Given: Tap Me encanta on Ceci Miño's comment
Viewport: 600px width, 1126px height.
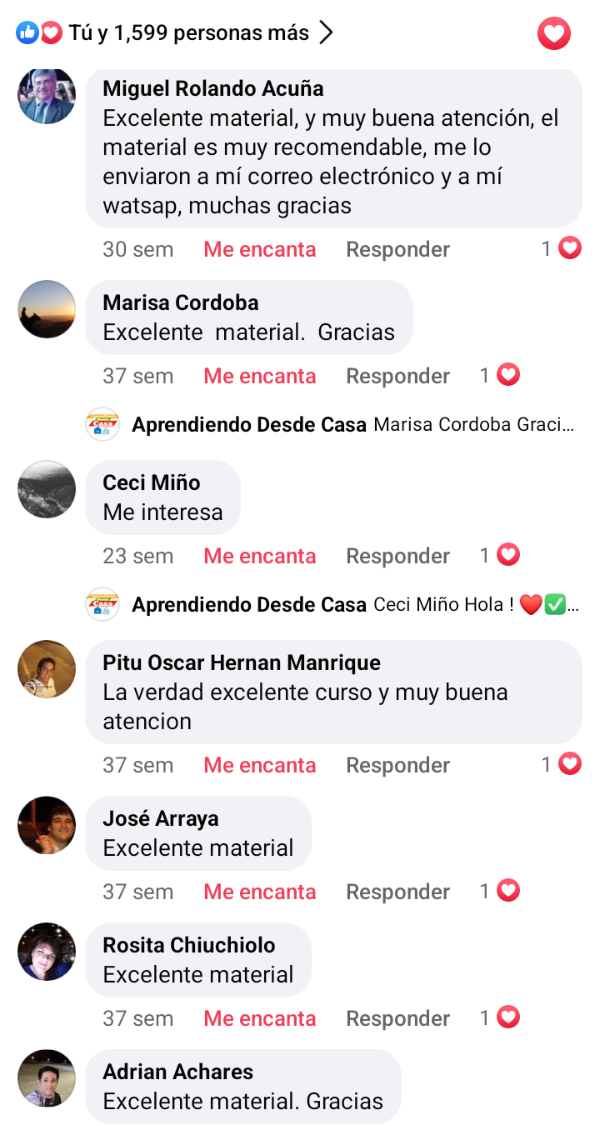Looking at the screenshot, I should (x=259, y=556).
